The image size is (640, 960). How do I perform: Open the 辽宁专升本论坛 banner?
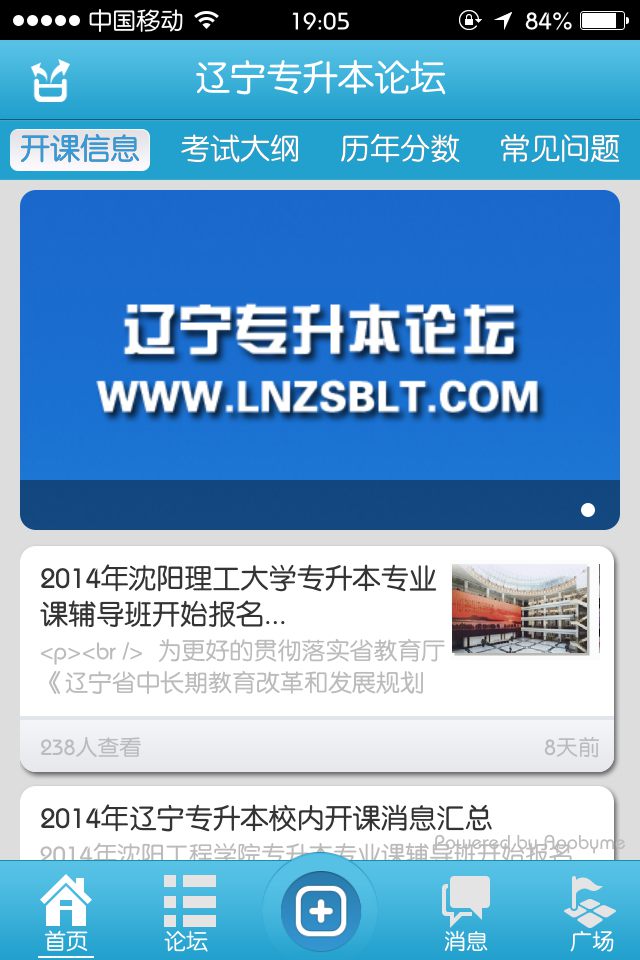pyautogui.click(x=320, y=358)
